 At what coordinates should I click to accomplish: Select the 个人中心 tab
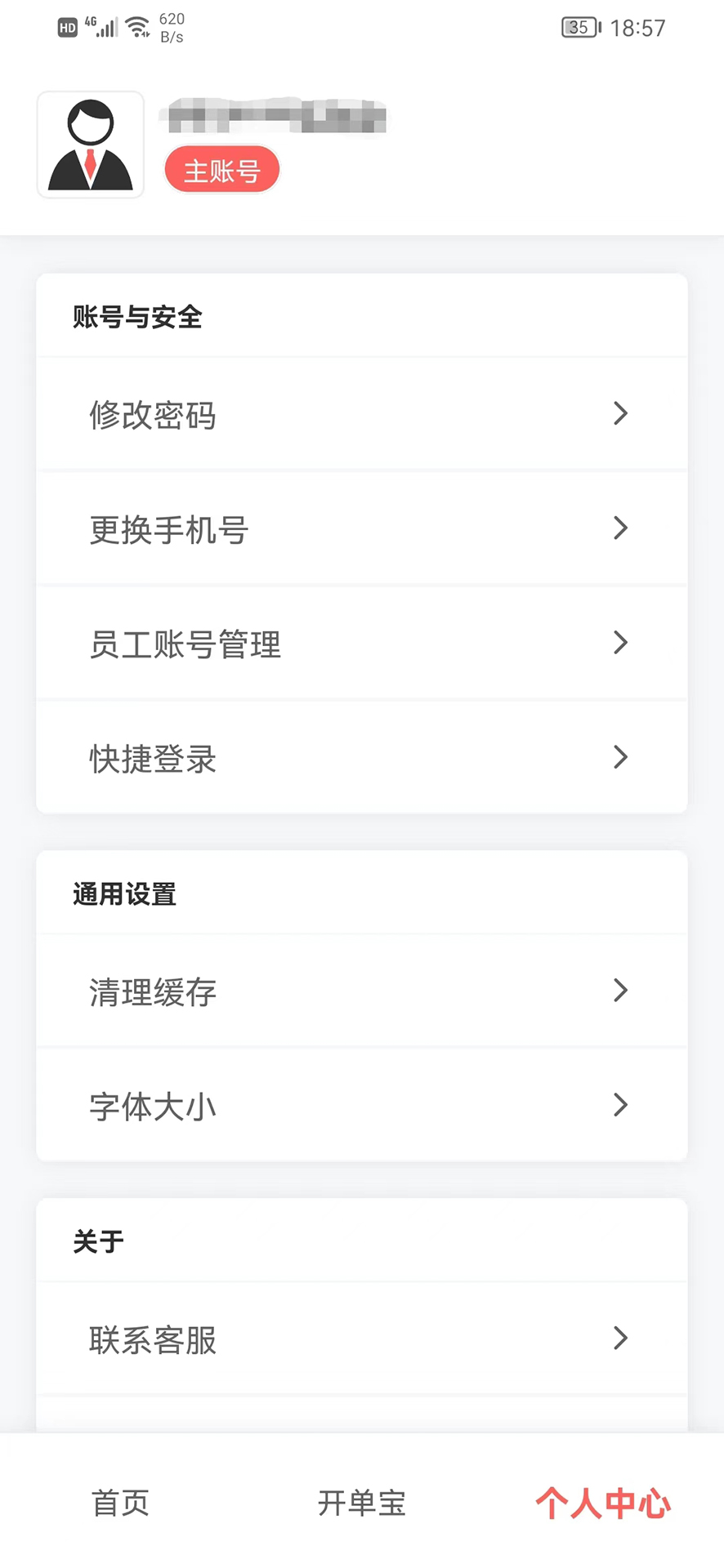[x=603, y=1502]
